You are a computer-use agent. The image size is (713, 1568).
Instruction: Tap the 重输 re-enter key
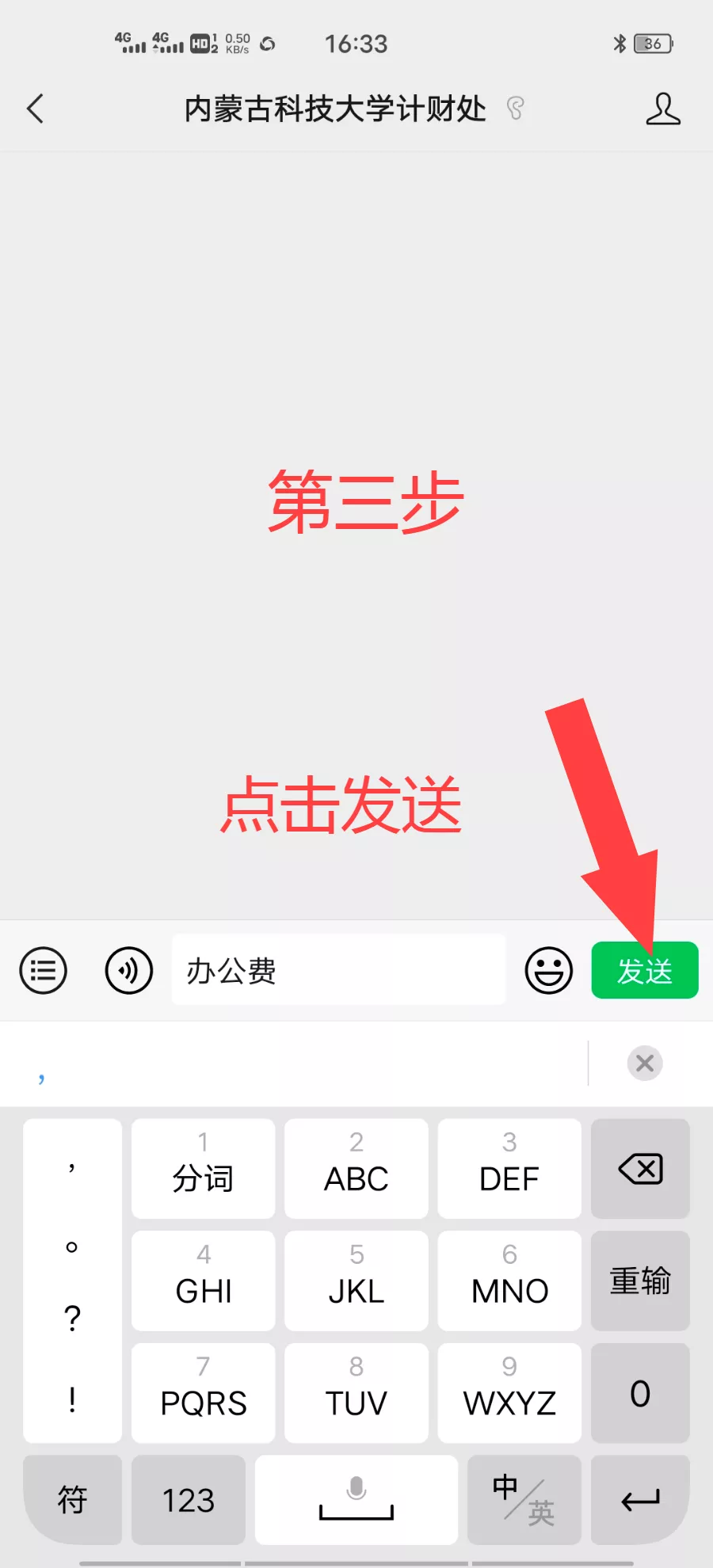click(x=640, y=1281)
